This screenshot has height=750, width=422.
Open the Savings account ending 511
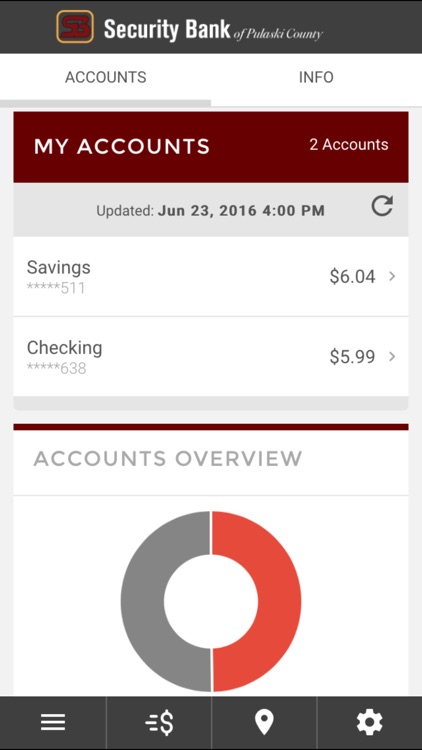point(211,276)
